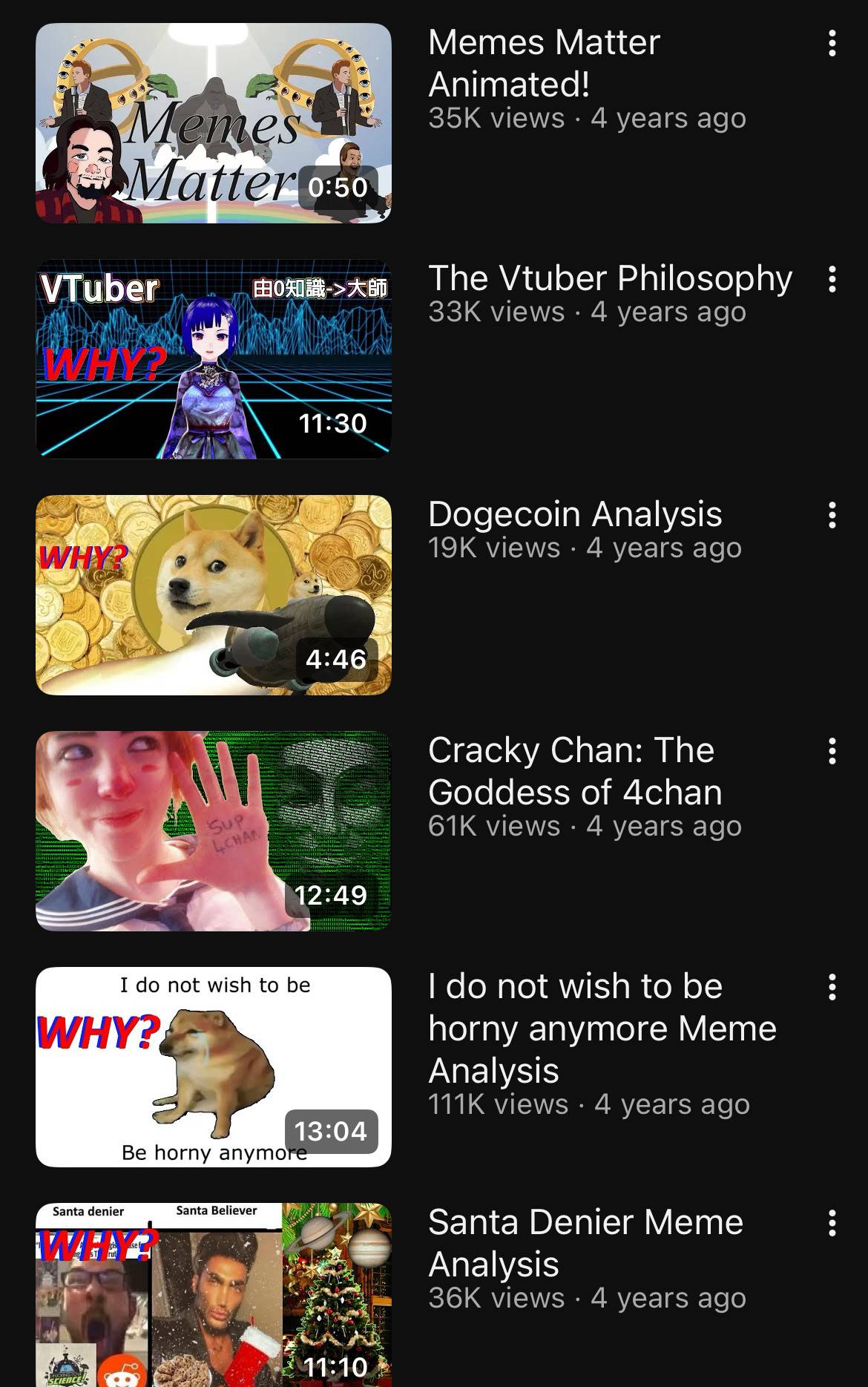Open the Memes Matter Animated! video

pos(214,123)
